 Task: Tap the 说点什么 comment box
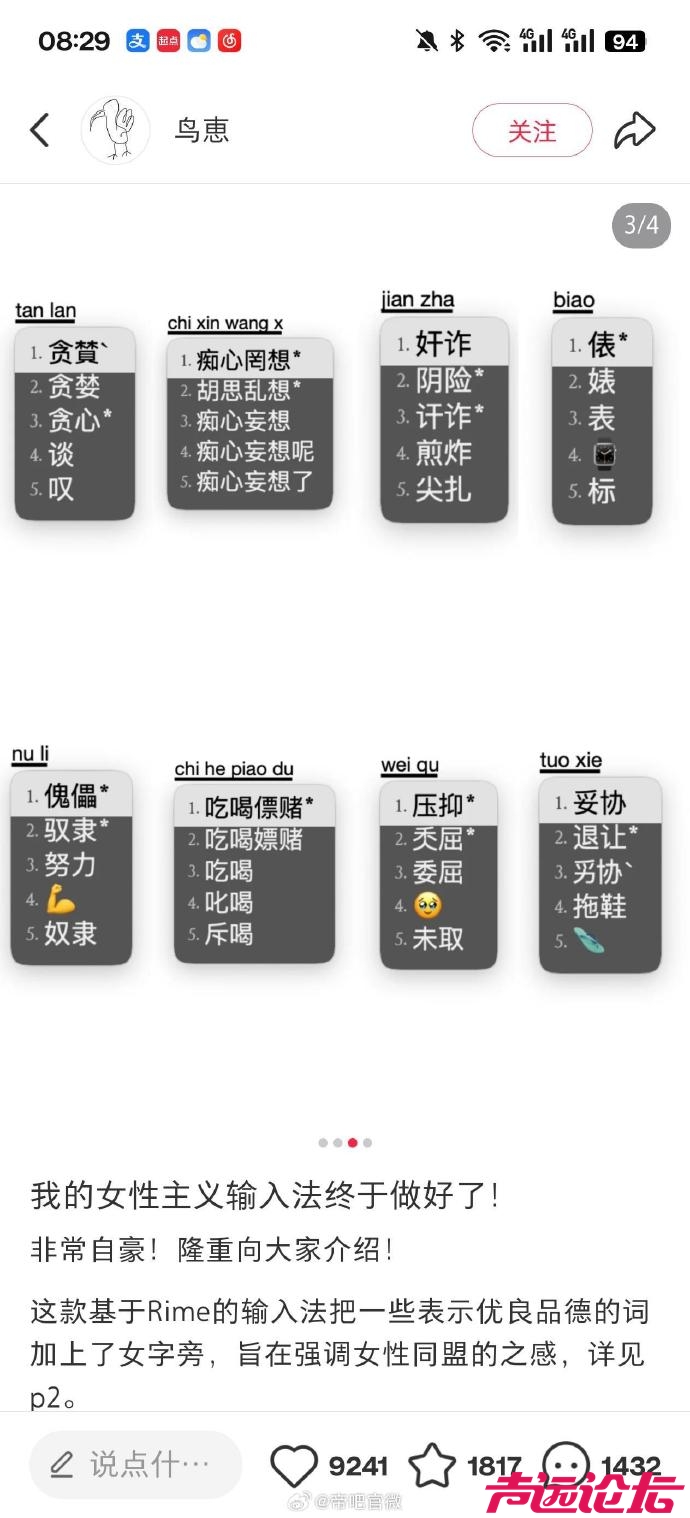tap(135, 1465)
